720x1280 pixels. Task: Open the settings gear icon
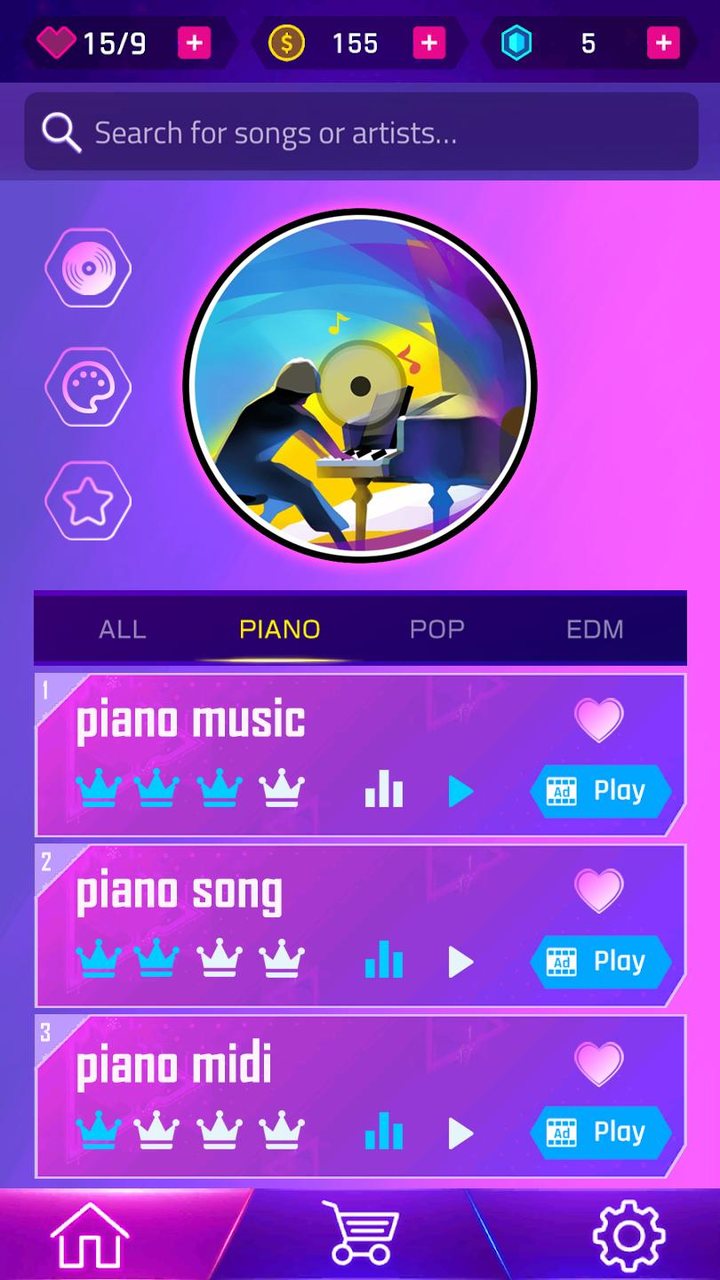pos(628,1235)
